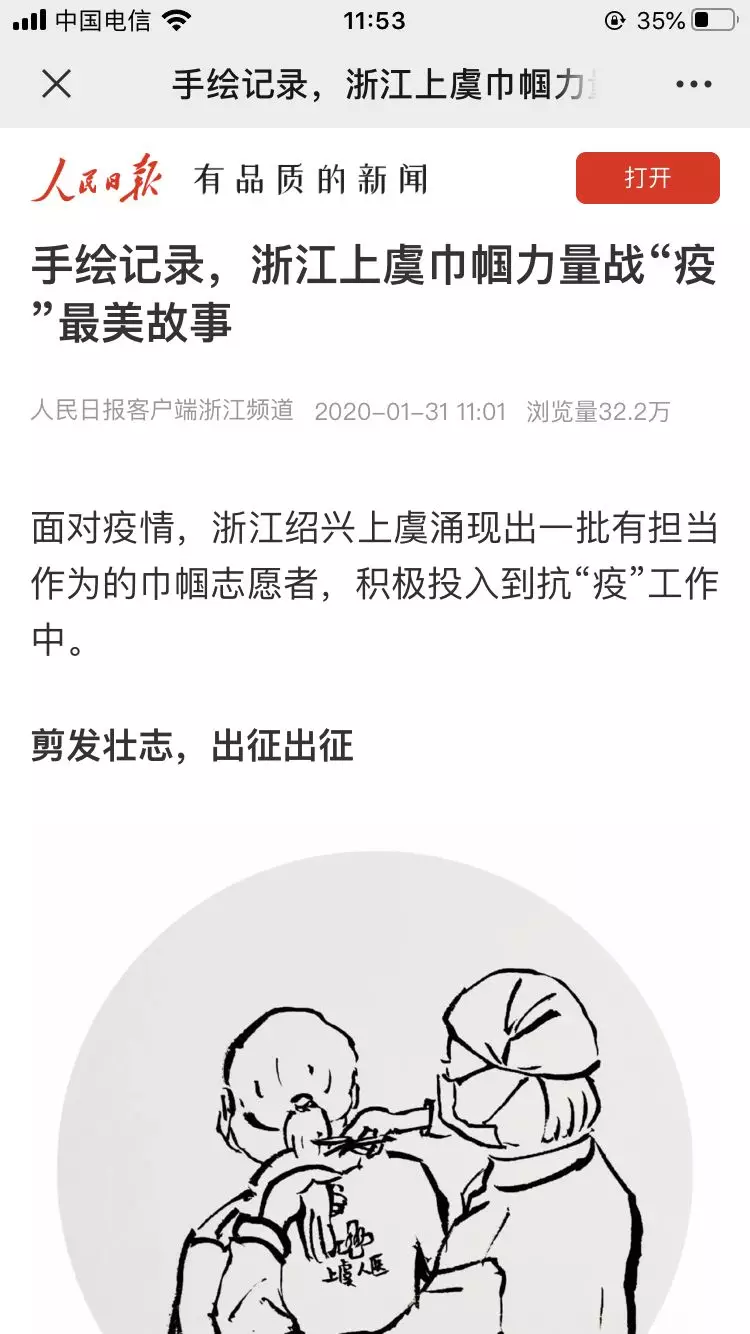
Task: Open the three-dot overflow menu
Action: [x=693, y=84]
